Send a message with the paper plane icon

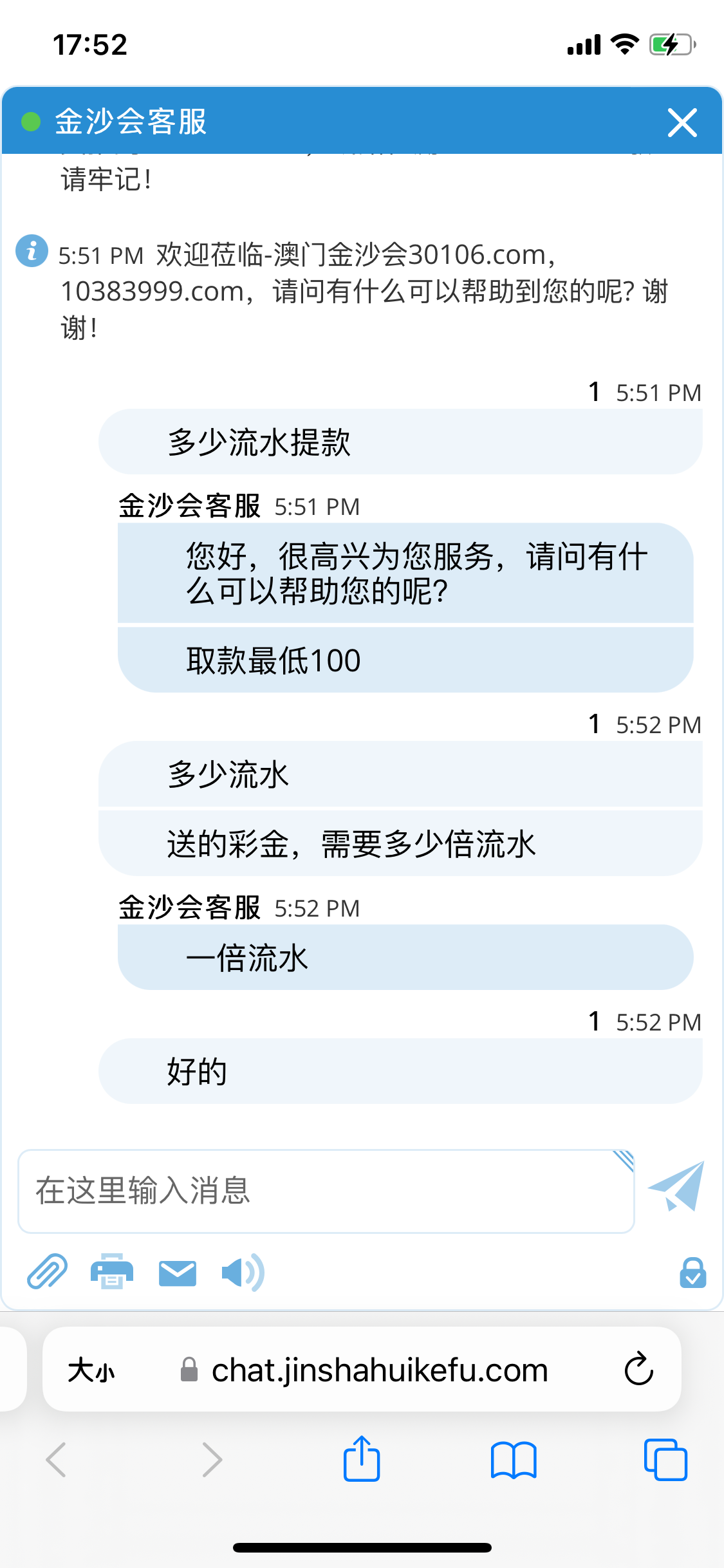[x=674, y=1188]
